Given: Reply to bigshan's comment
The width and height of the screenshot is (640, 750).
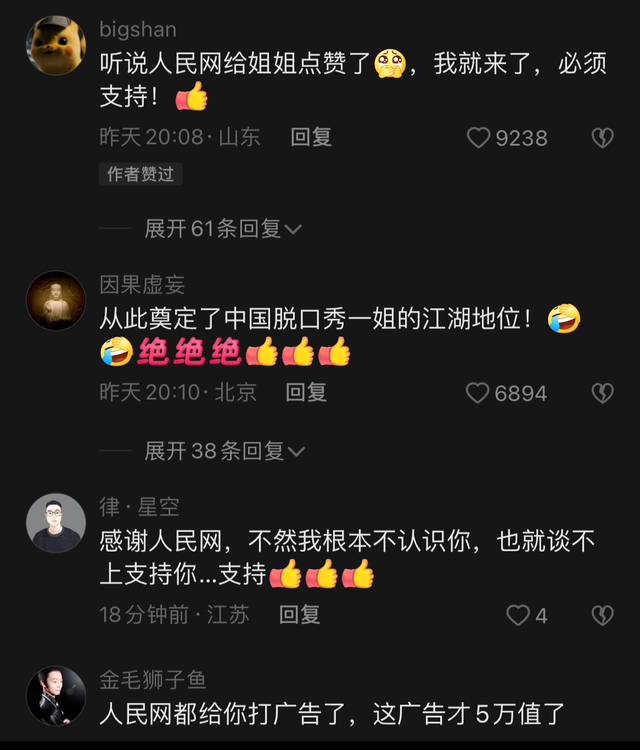Looking at the screenshot, I should point(311,138).
